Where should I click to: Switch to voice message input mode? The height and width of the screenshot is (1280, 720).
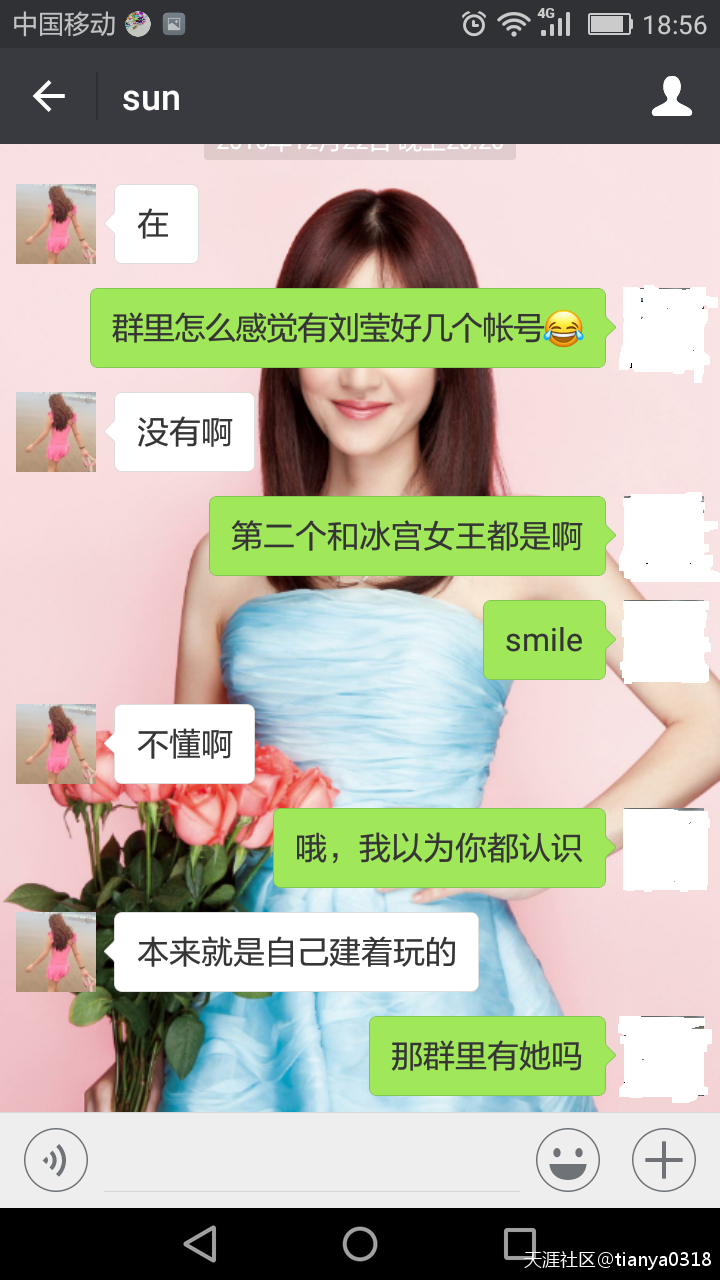(x=55, y=1159)
